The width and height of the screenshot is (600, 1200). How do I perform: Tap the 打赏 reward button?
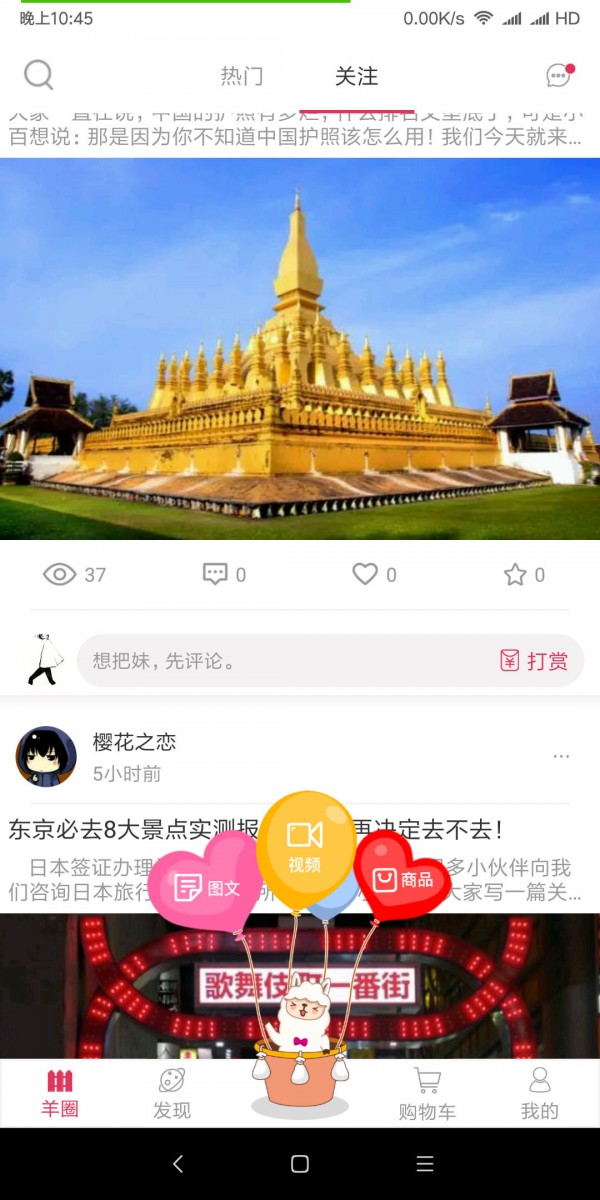535,661
